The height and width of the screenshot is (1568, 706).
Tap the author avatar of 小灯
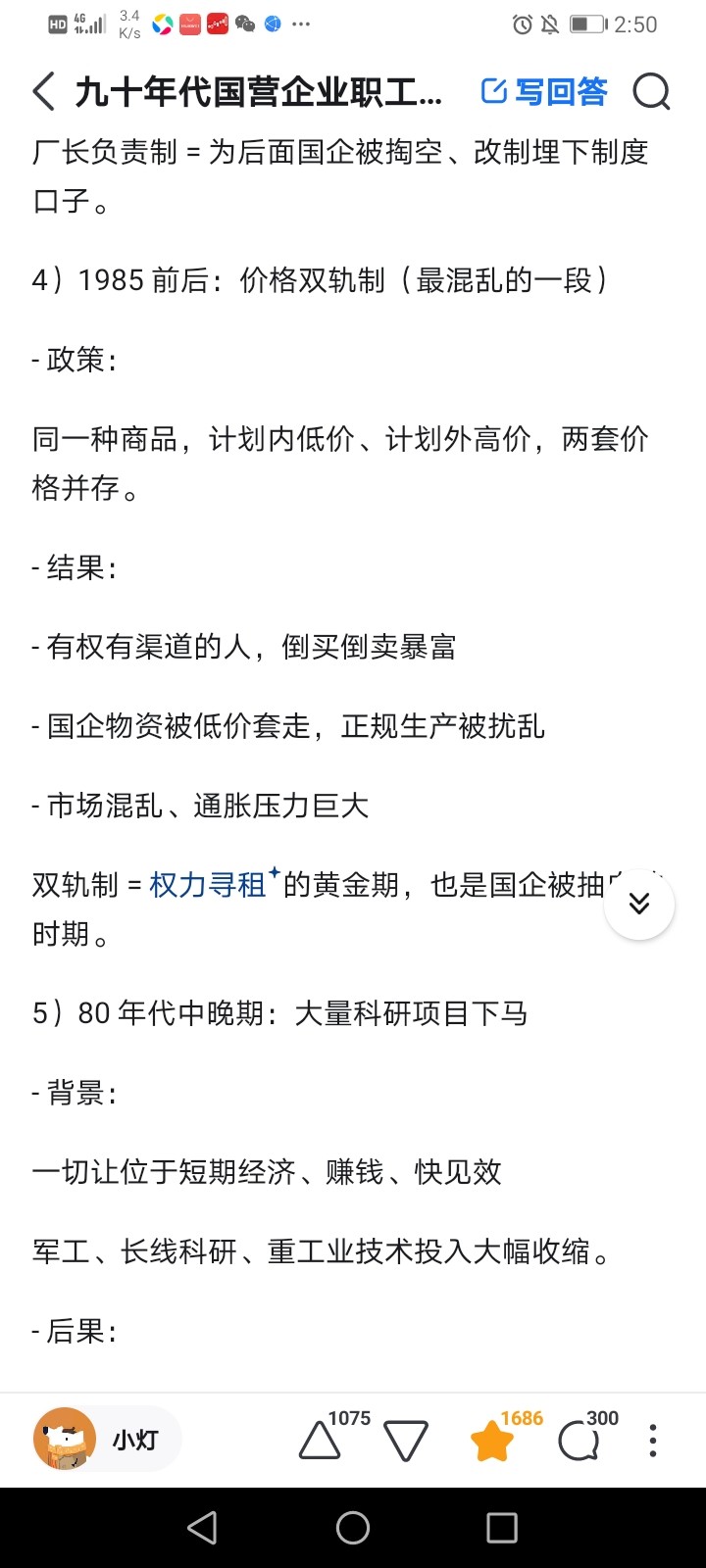point(65,1438)
